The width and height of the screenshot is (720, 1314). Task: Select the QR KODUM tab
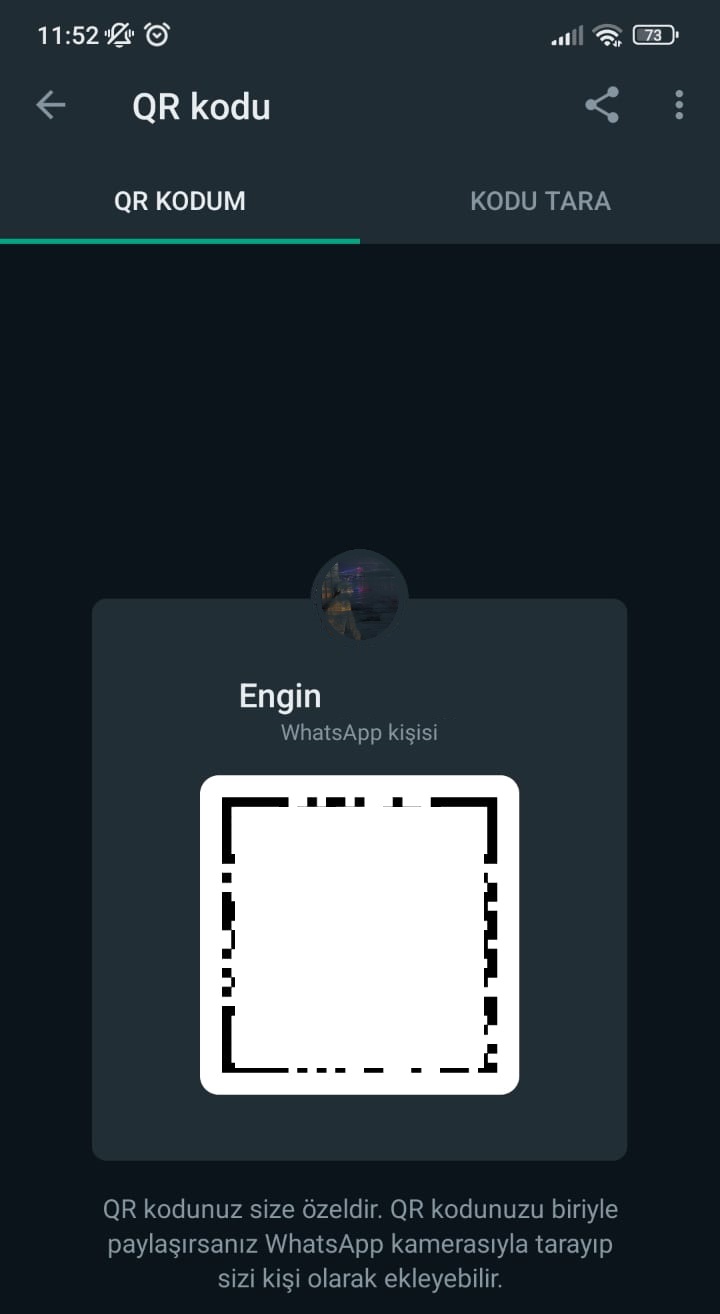coord(180,201)
